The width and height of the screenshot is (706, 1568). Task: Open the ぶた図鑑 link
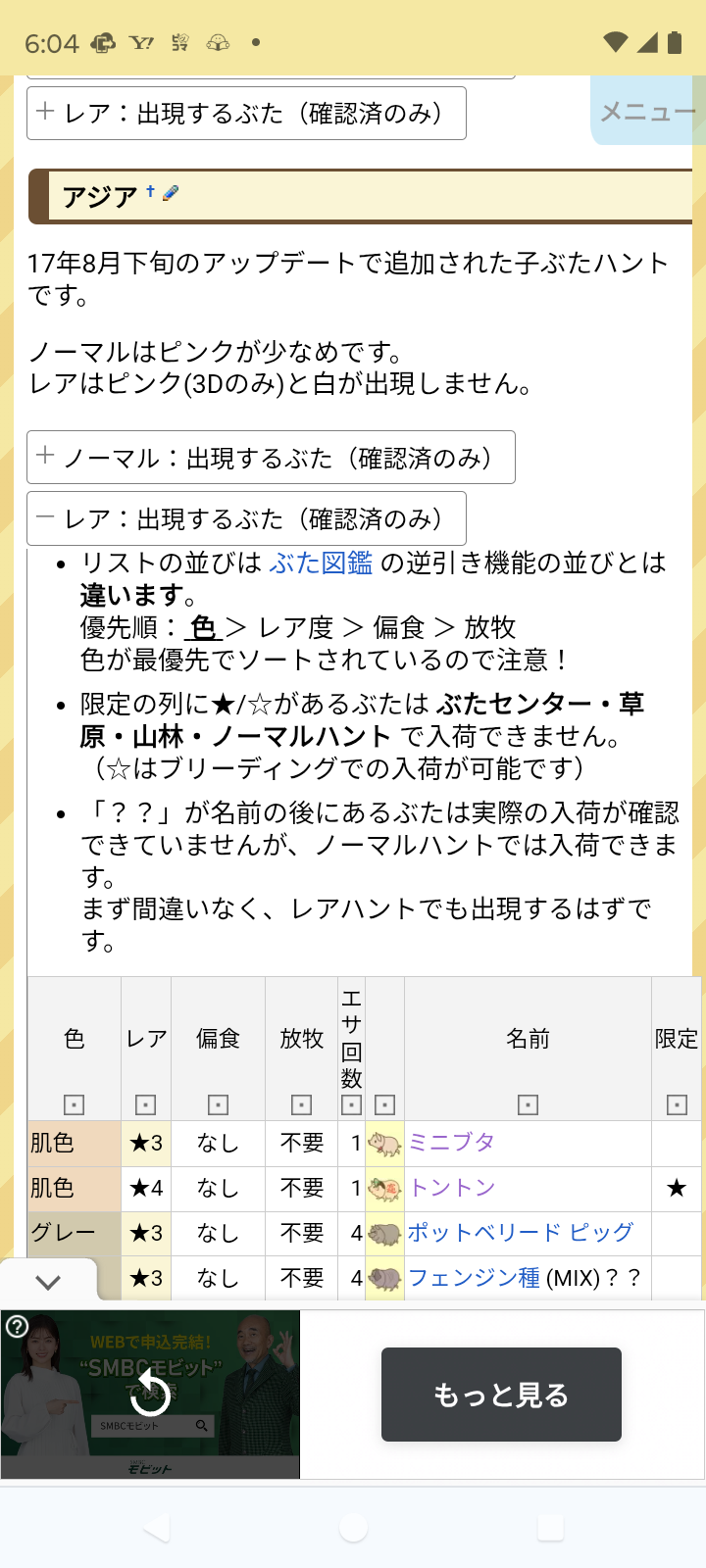click(321, 563)
